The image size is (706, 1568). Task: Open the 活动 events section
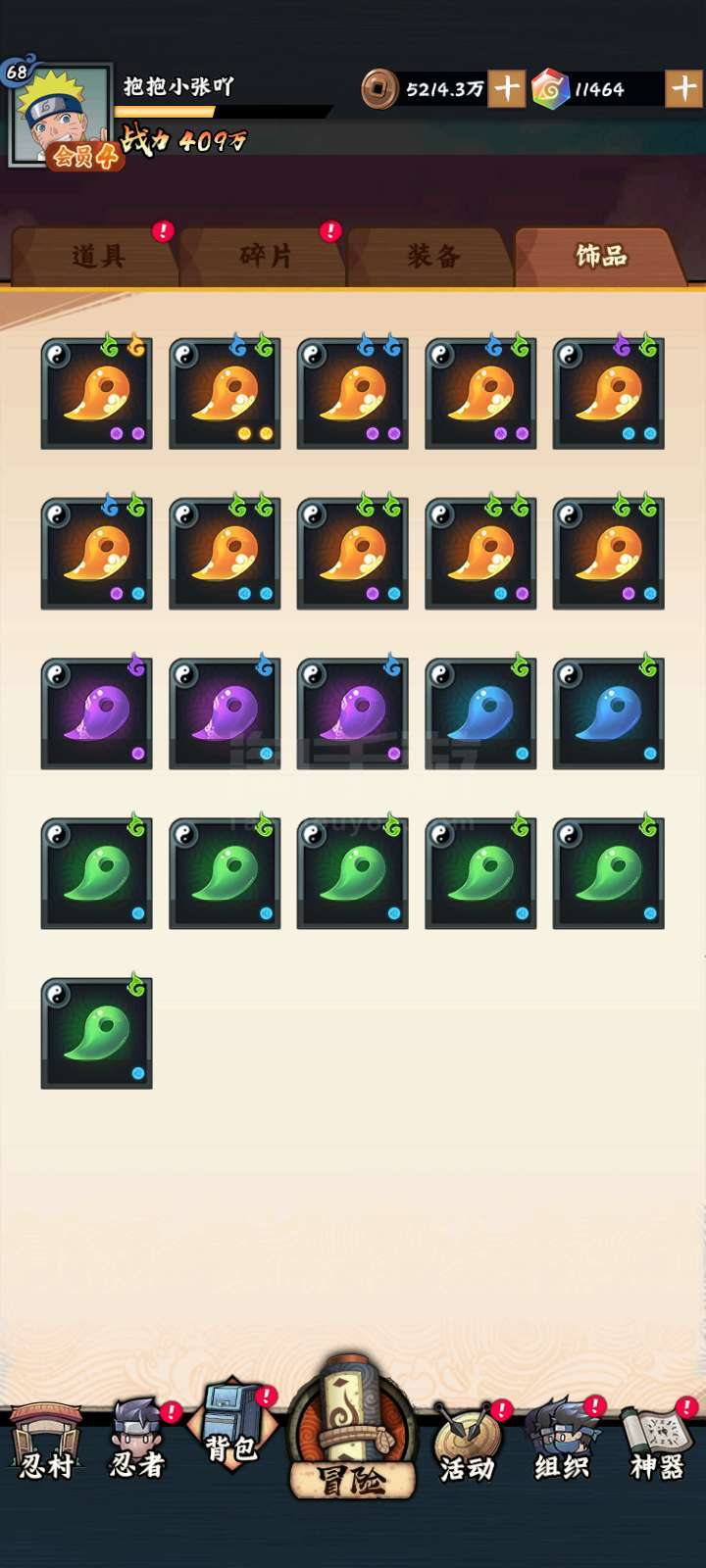[x=467, y=1444]
